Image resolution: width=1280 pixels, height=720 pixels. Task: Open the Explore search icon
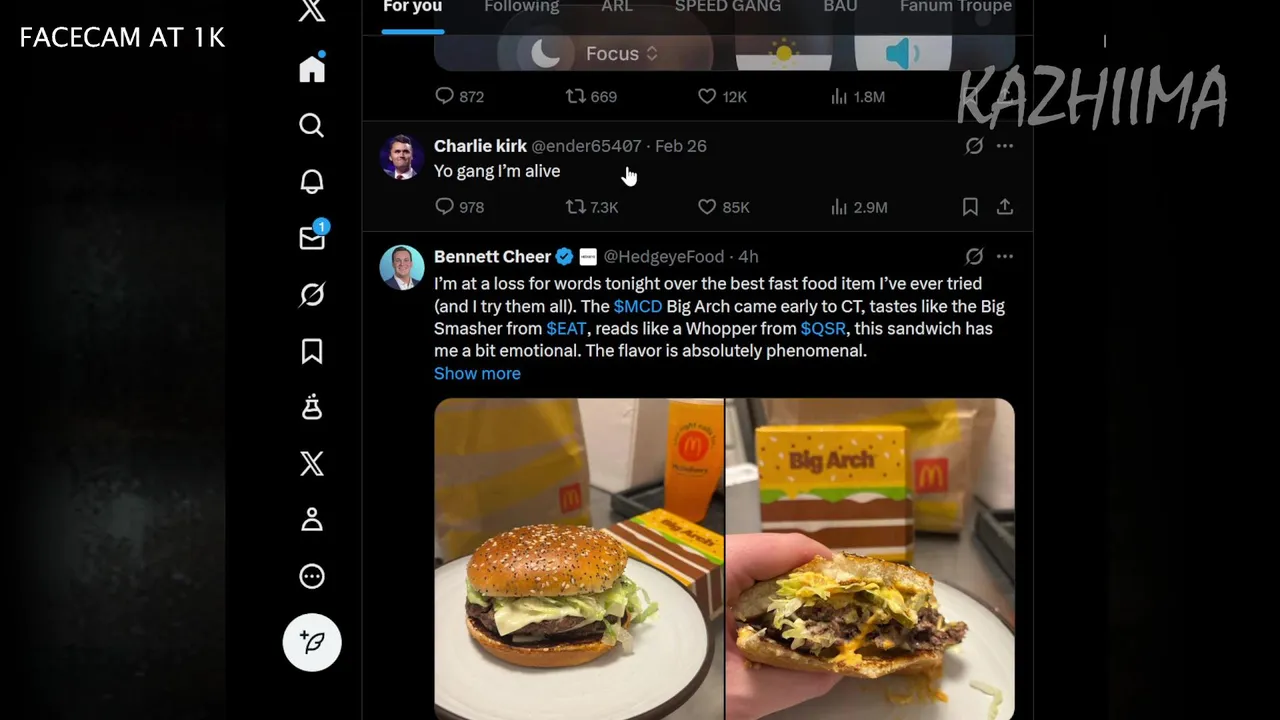tap(312, 125)
